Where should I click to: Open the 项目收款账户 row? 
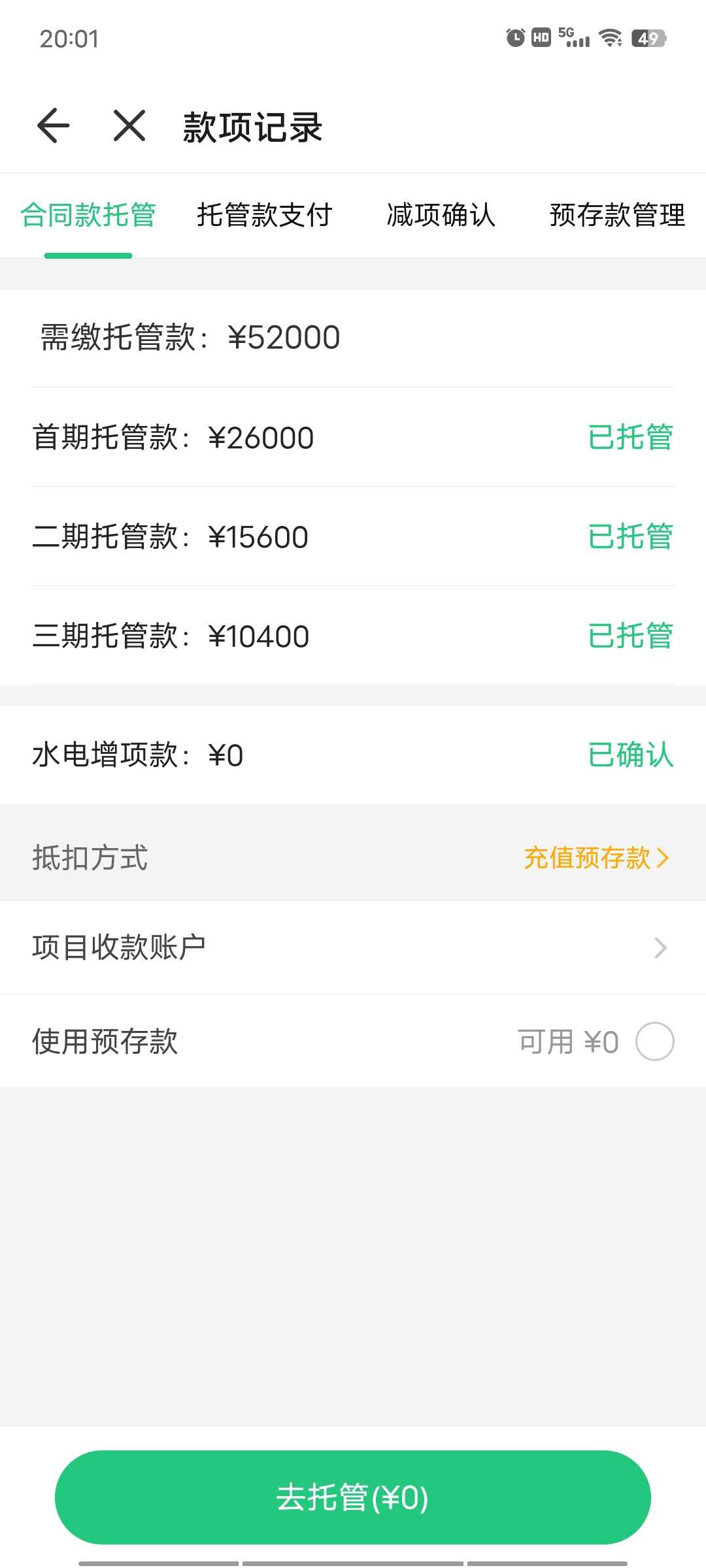point(353,947)
